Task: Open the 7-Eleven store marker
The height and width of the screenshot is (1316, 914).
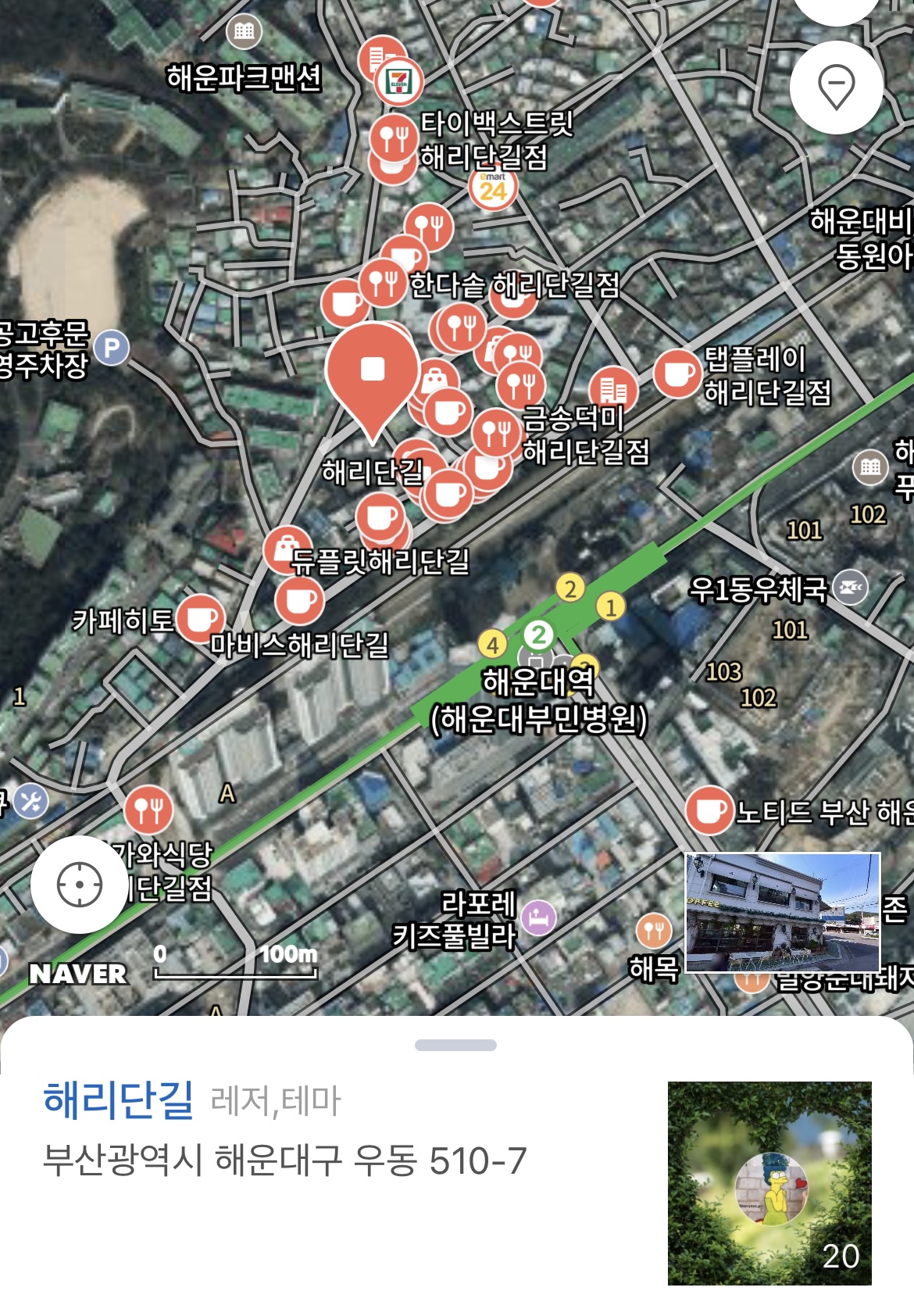Action: pos(398,81)
